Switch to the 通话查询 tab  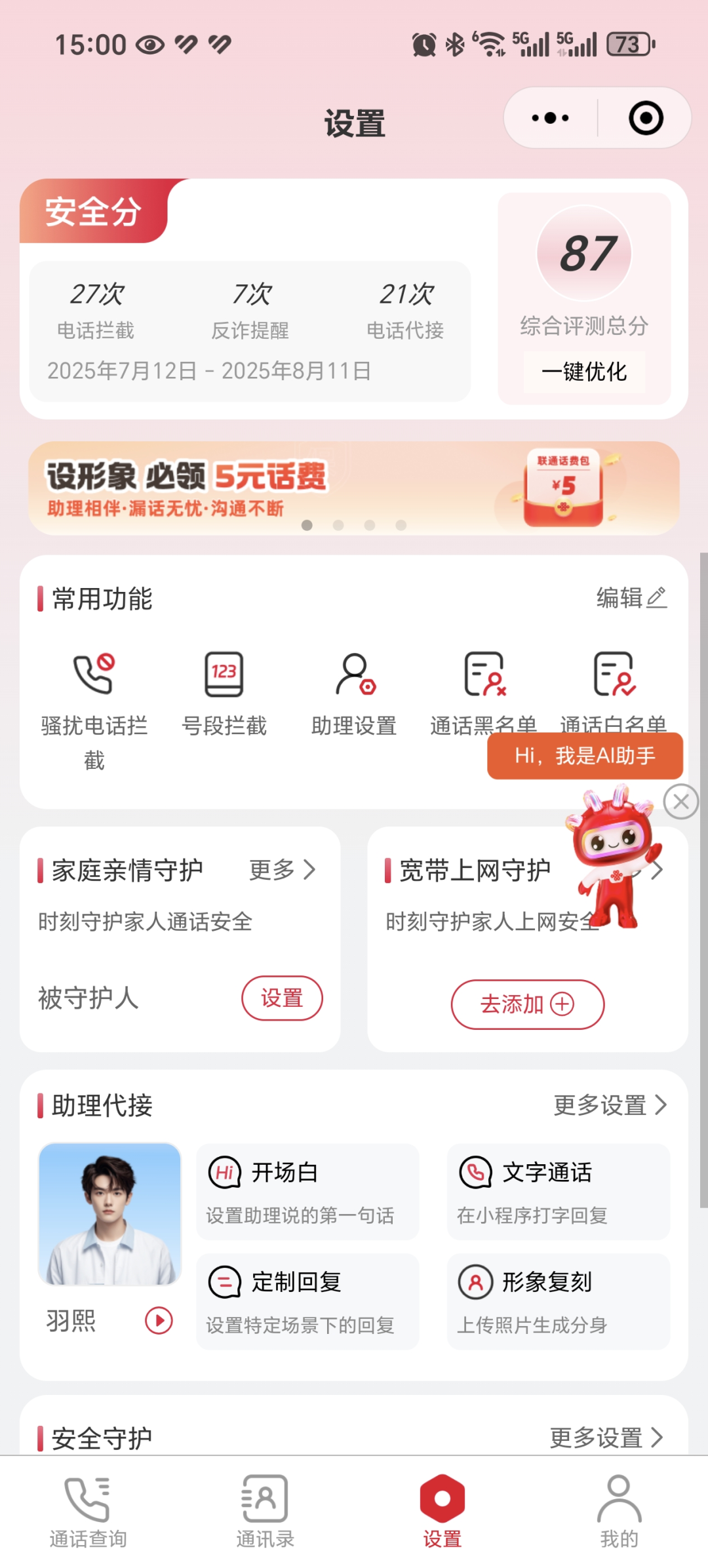[x=88, y=1511]
